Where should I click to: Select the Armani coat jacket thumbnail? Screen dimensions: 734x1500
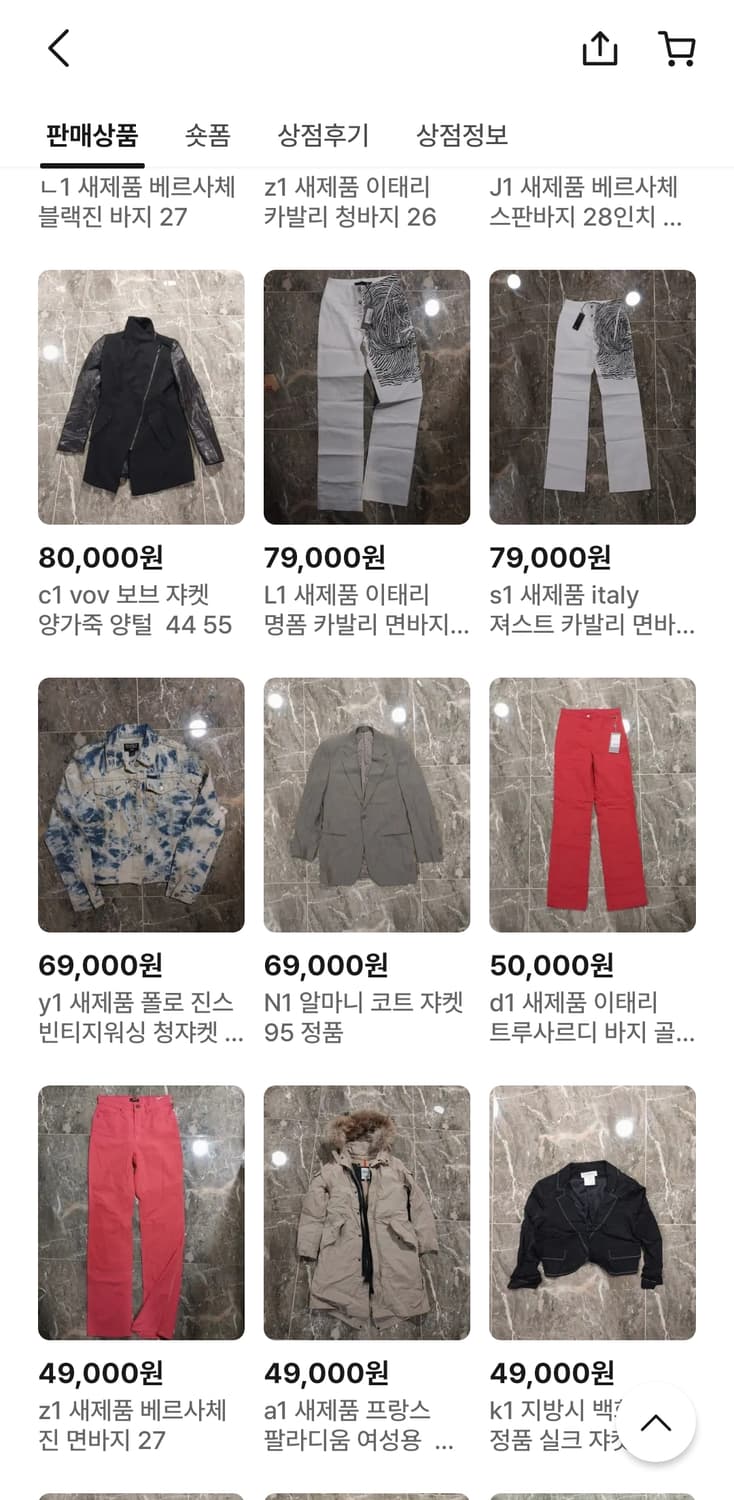pos(366,804)
